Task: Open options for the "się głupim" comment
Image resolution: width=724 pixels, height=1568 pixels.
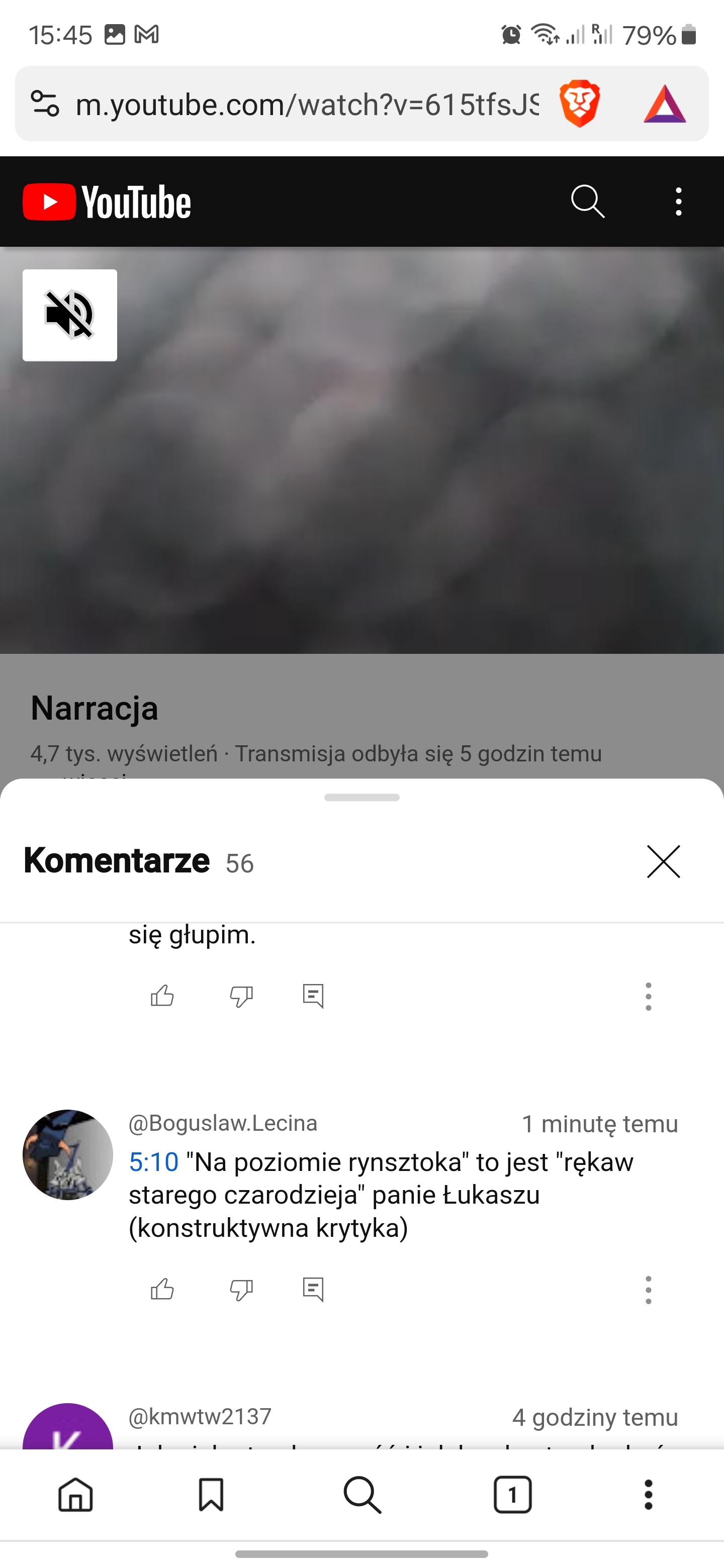Action: point(648,996)
